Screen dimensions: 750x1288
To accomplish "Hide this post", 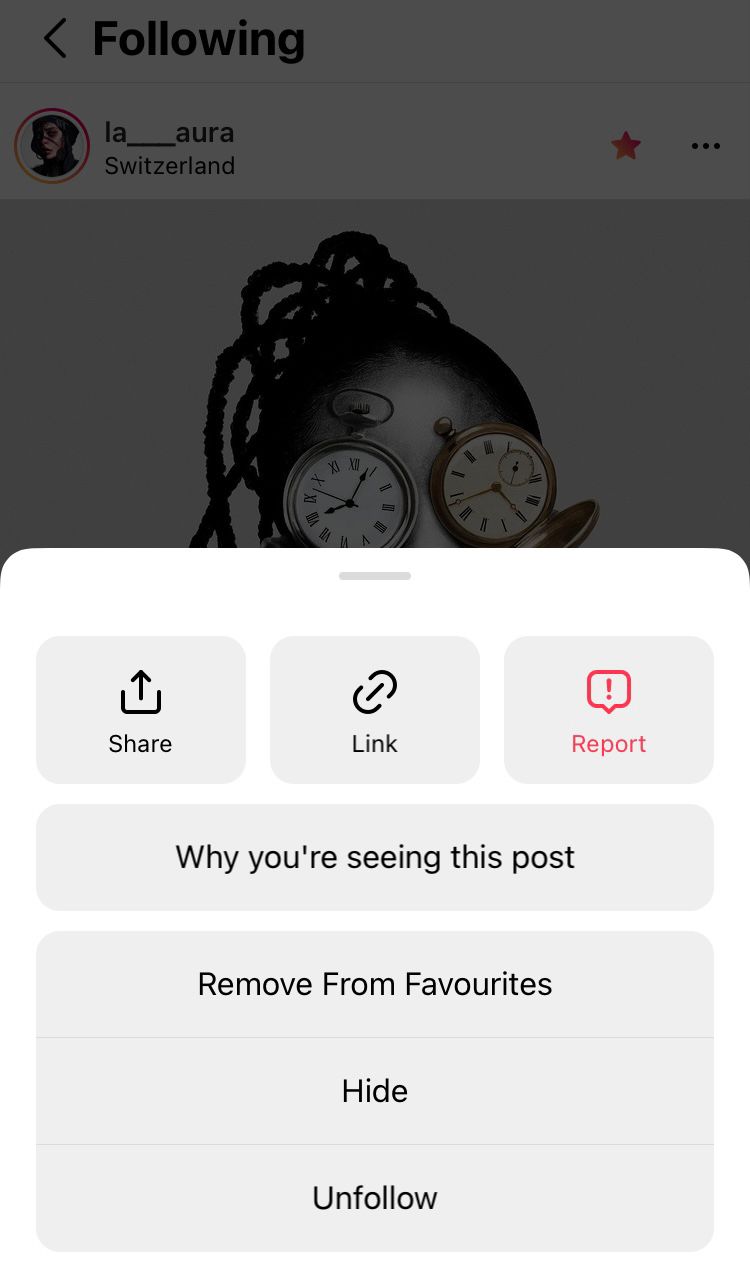I will click(375, 1091).
